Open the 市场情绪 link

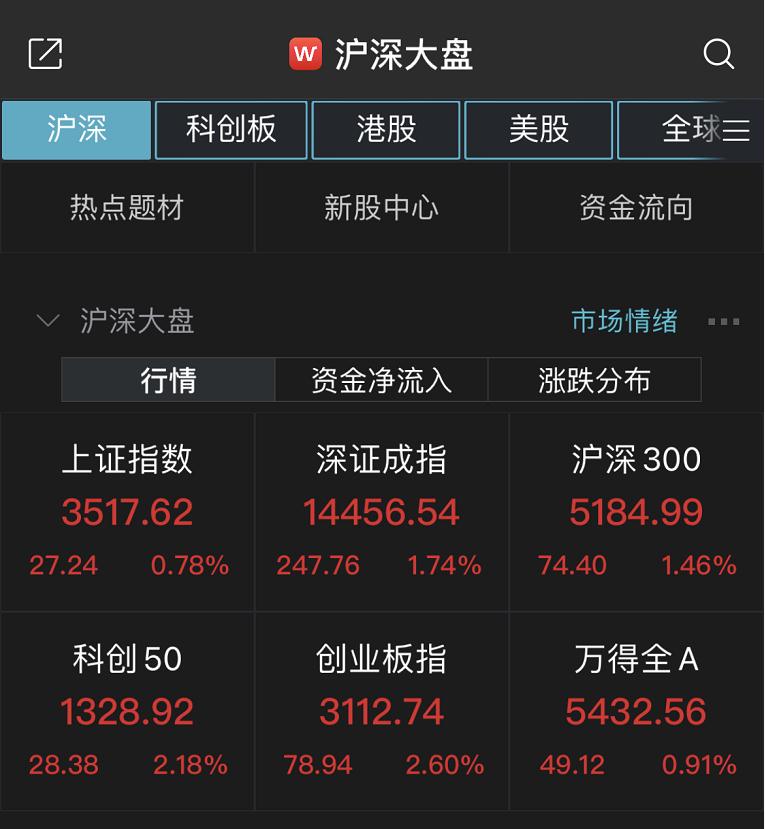[x=624, y=321]
